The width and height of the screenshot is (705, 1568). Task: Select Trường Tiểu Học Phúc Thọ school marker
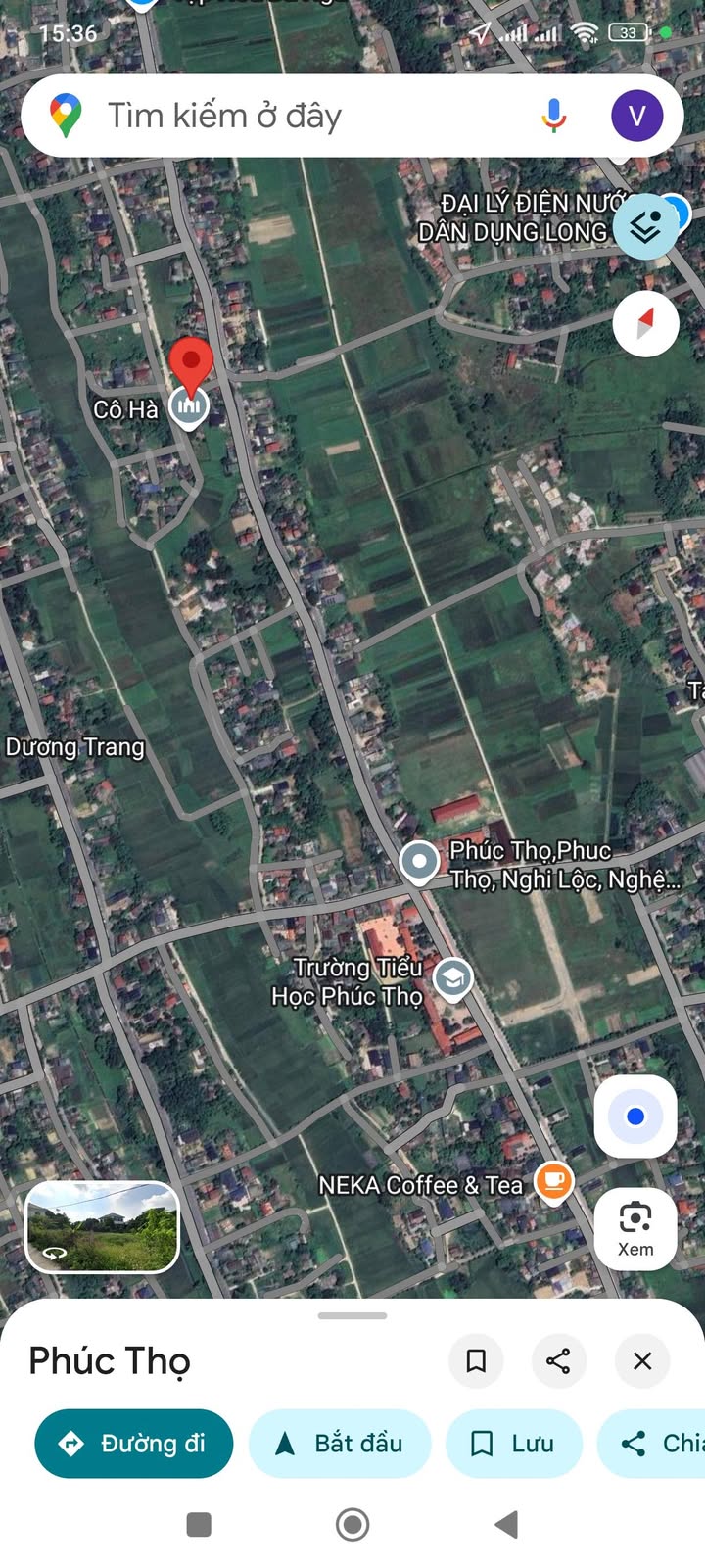click(452, 978)
